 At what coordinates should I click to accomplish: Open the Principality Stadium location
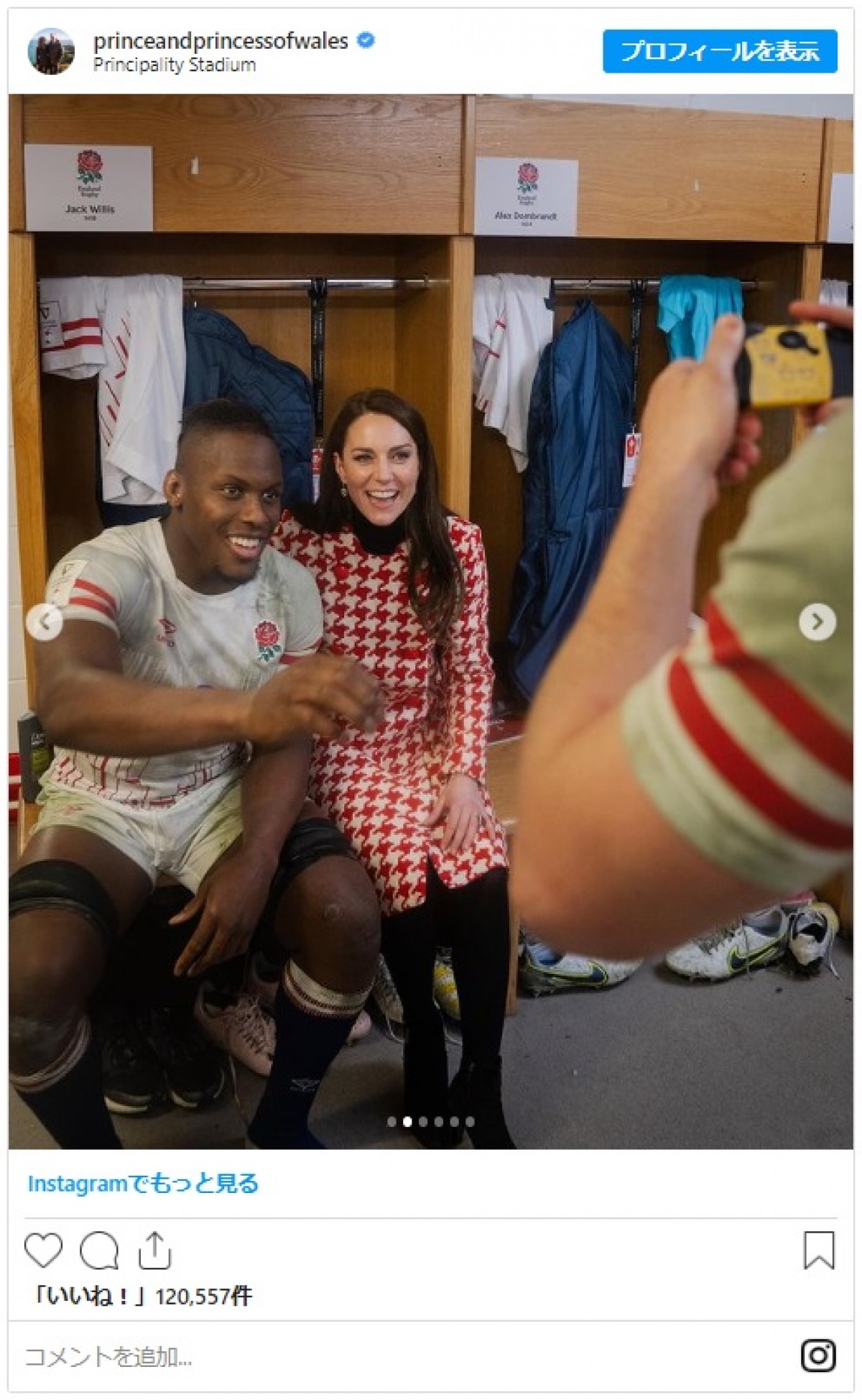(175, 65)
